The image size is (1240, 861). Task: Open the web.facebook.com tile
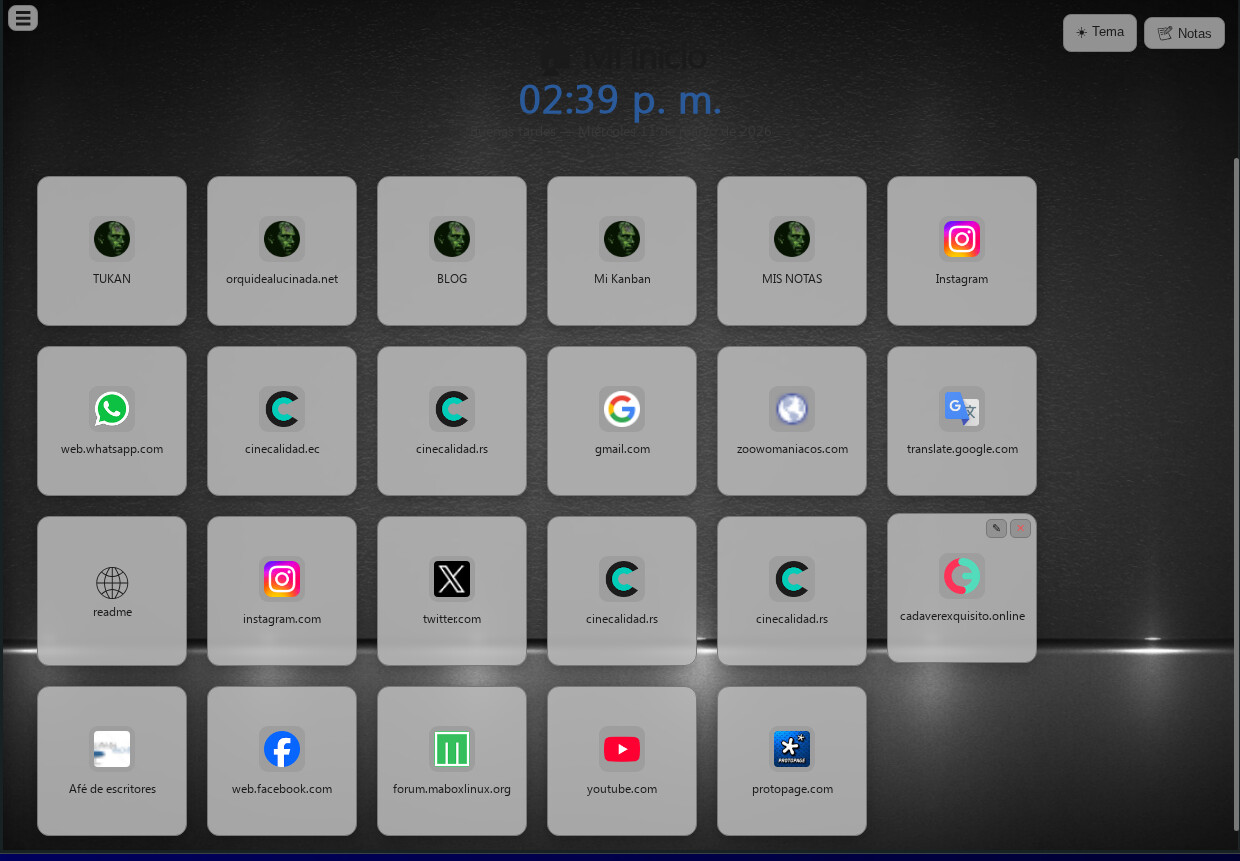(x=282, y=761)
